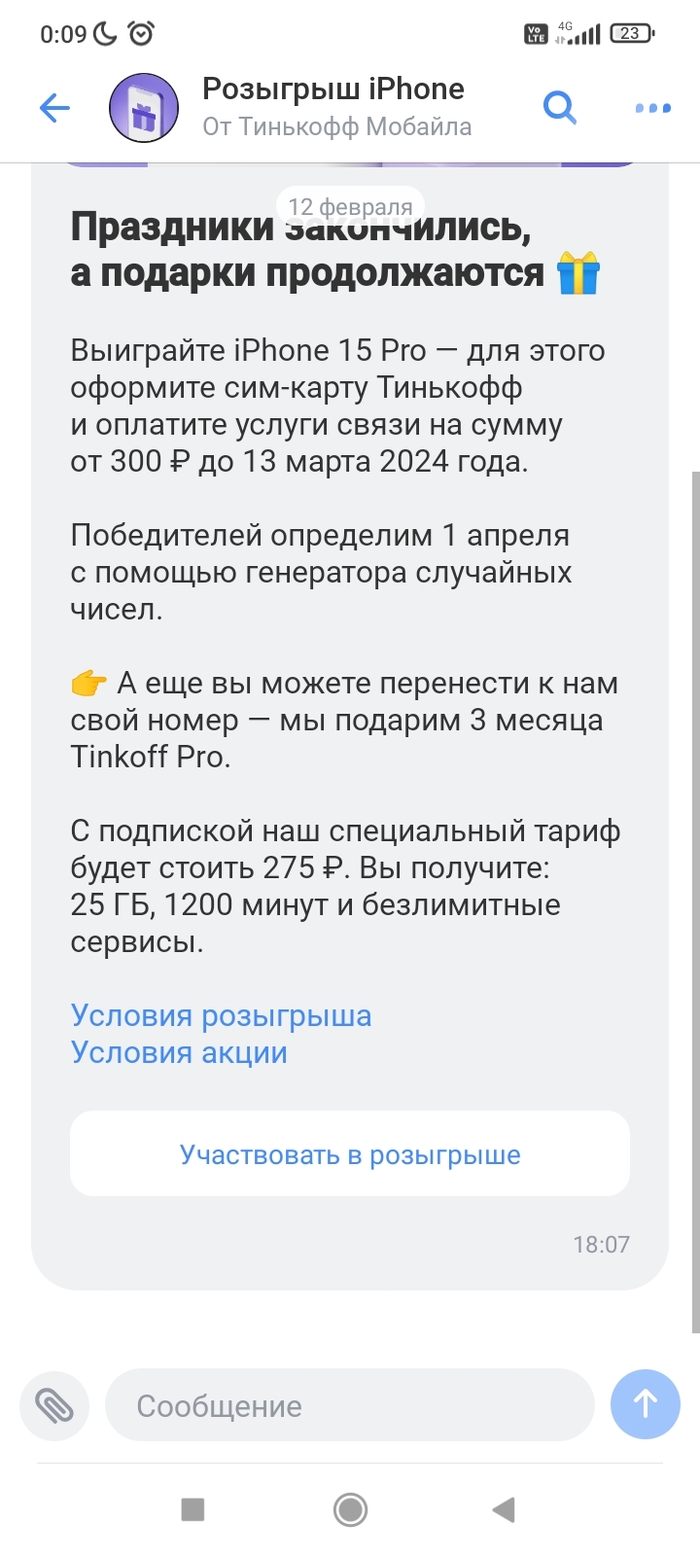Image resolution: width=700 pixels, height=1556 pixels.
Task: Open the Условия розыгрыша link
Action: (x=221, y=1016)
